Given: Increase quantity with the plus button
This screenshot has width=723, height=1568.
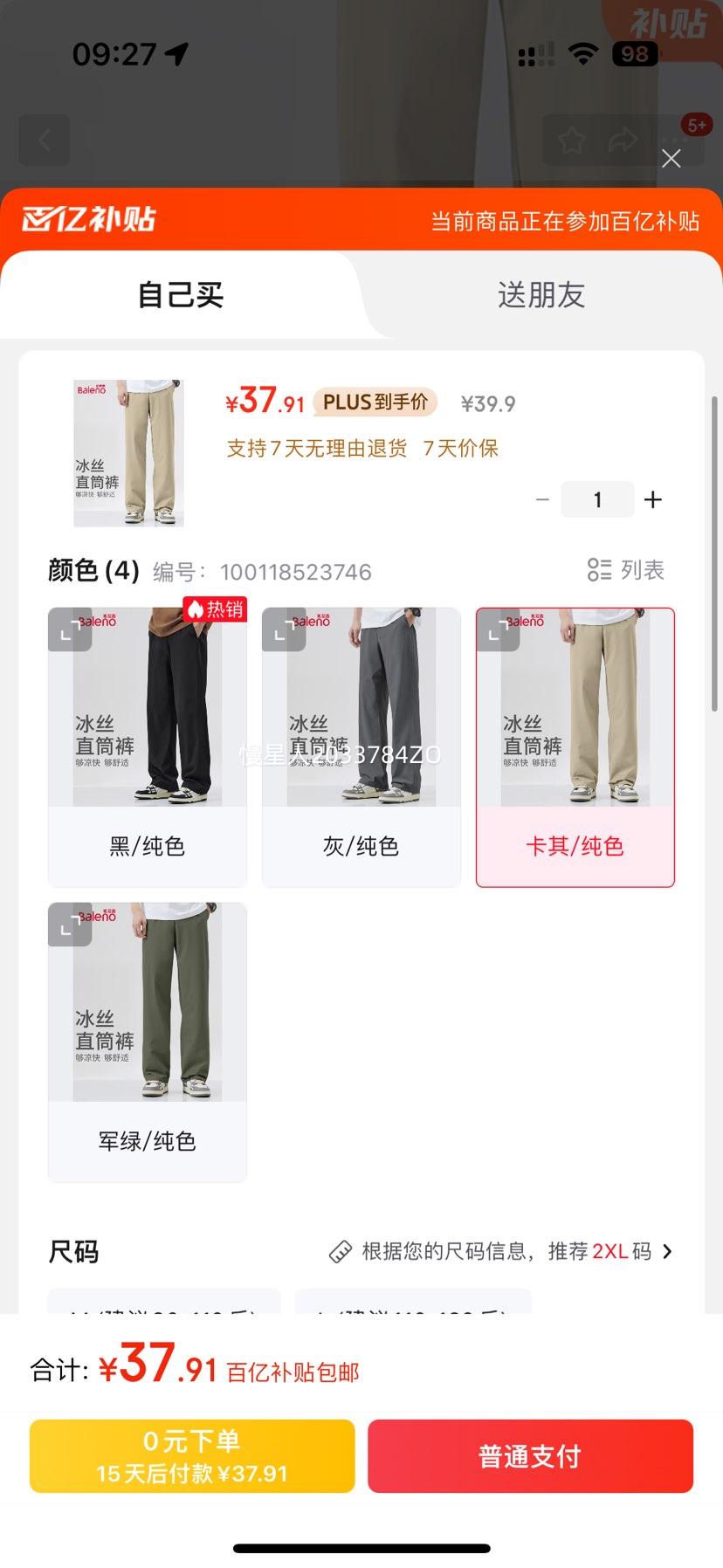Looking at the screenshot, I should (x=652, y=499).
